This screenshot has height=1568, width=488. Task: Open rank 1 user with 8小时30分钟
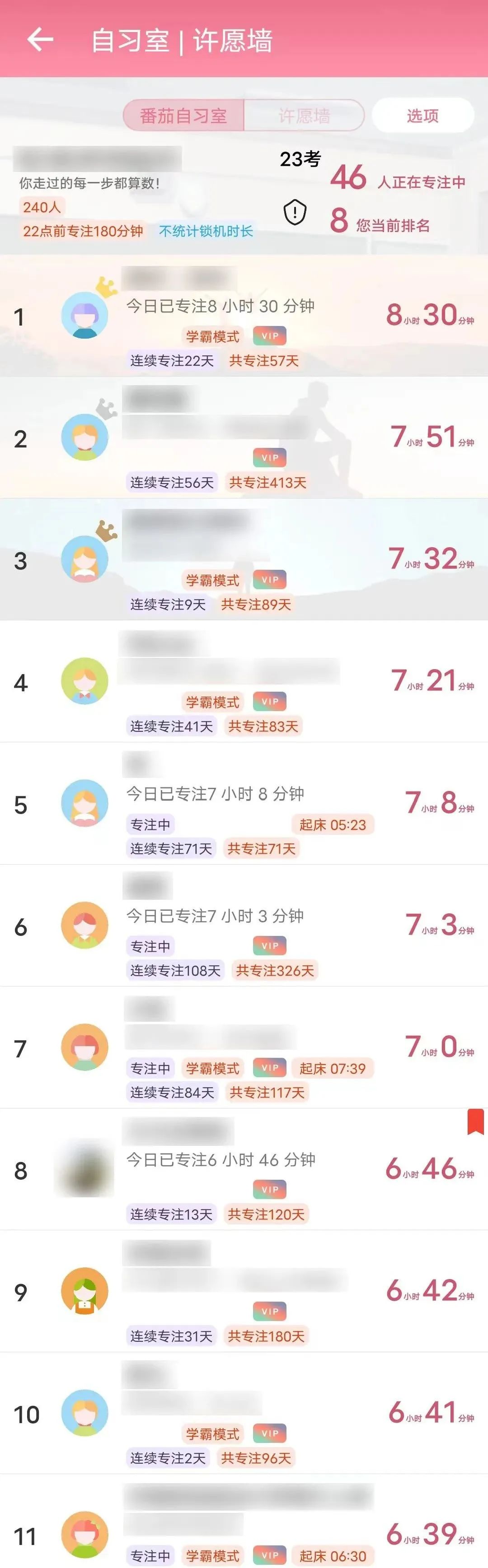(244, 316)
